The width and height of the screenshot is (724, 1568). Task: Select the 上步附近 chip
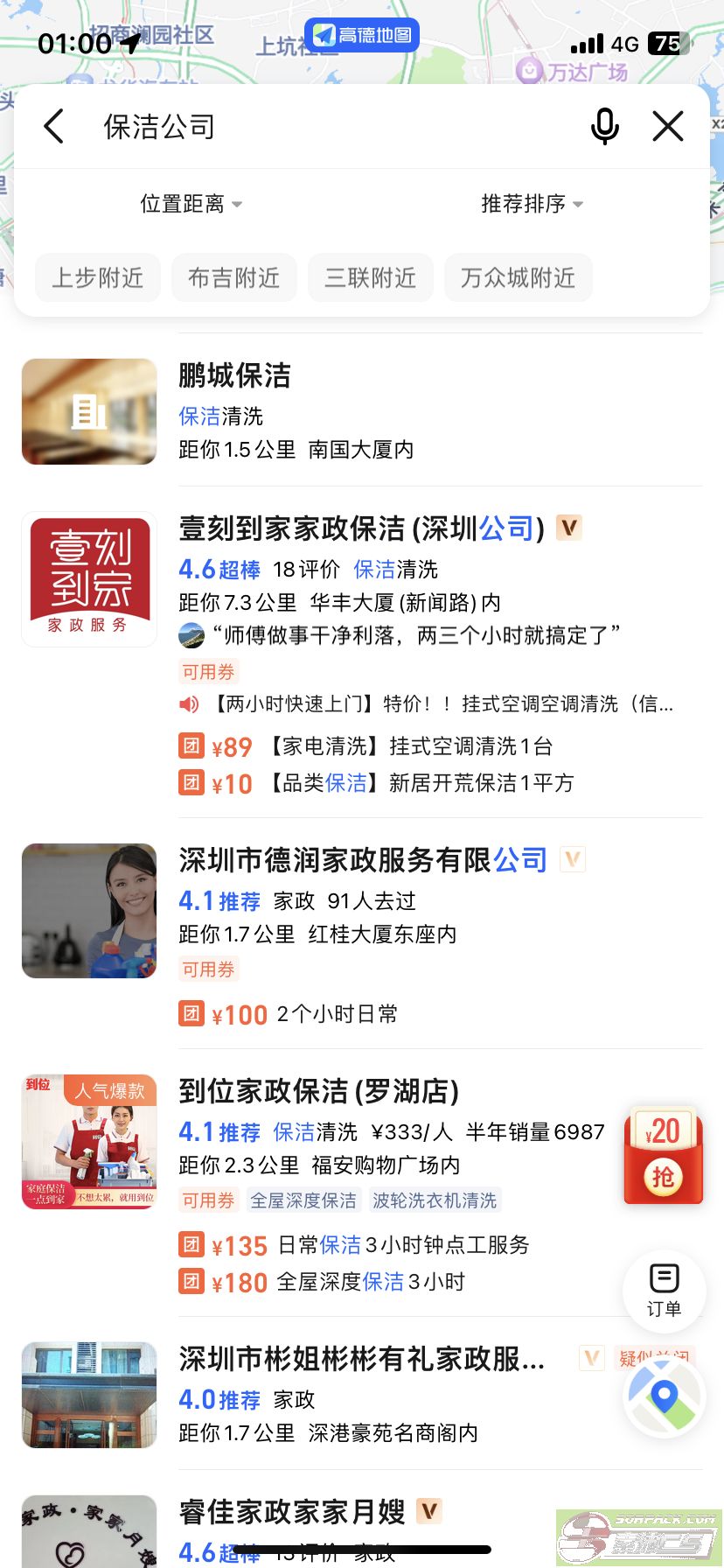[98, 278]
